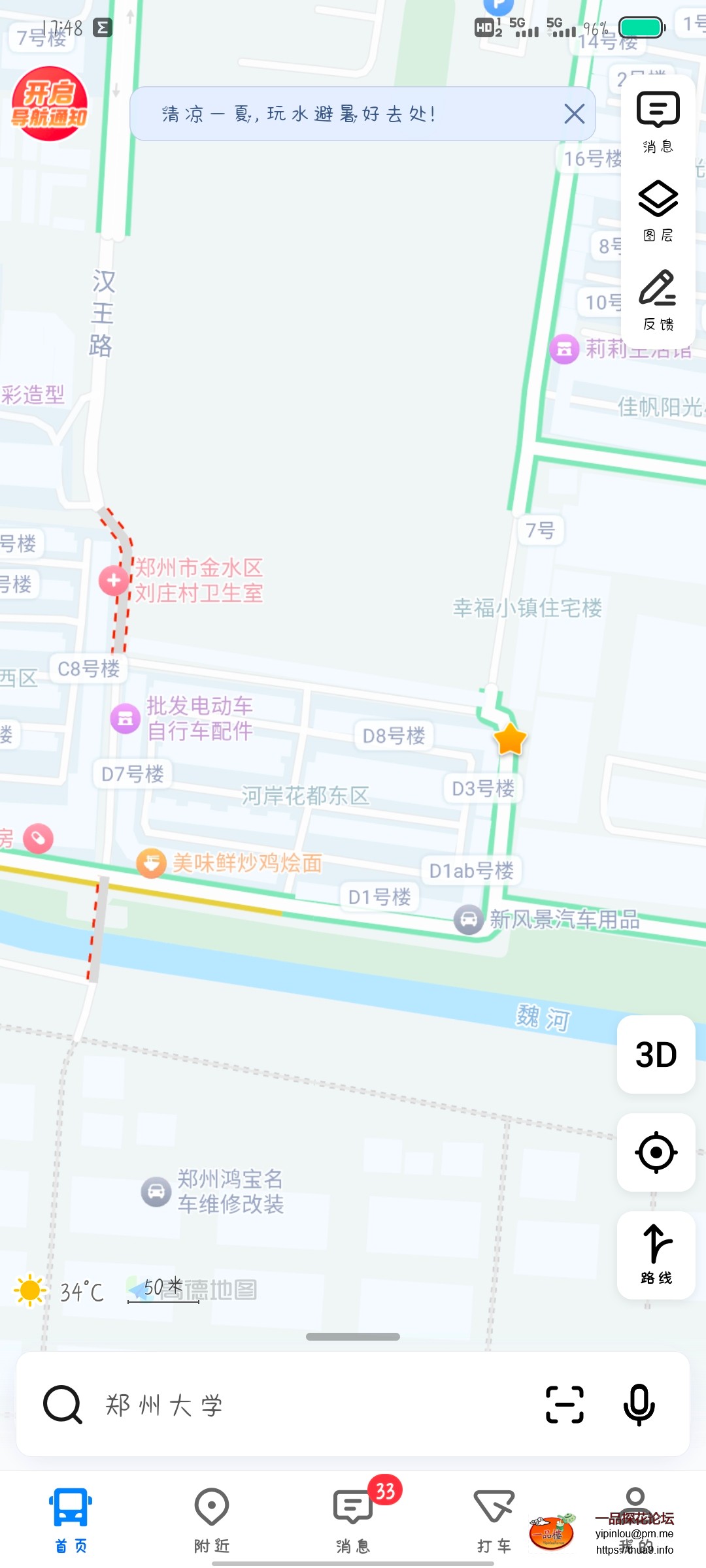Open the scan icon in search bar
This screenshot has height=1568, width=706.
(564, 1405)
